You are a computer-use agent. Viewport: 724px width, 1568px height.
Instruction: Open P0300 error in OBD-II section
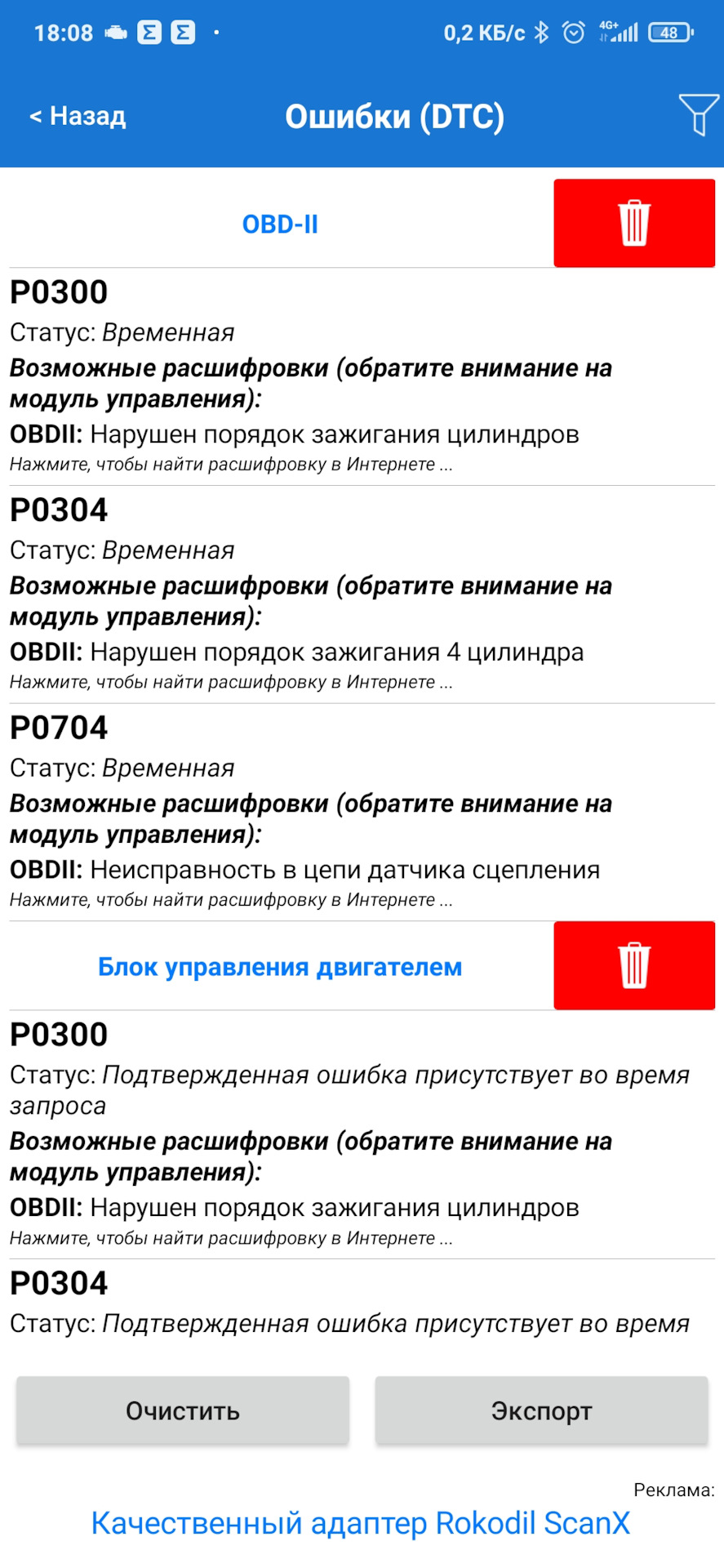coord(59,292)
